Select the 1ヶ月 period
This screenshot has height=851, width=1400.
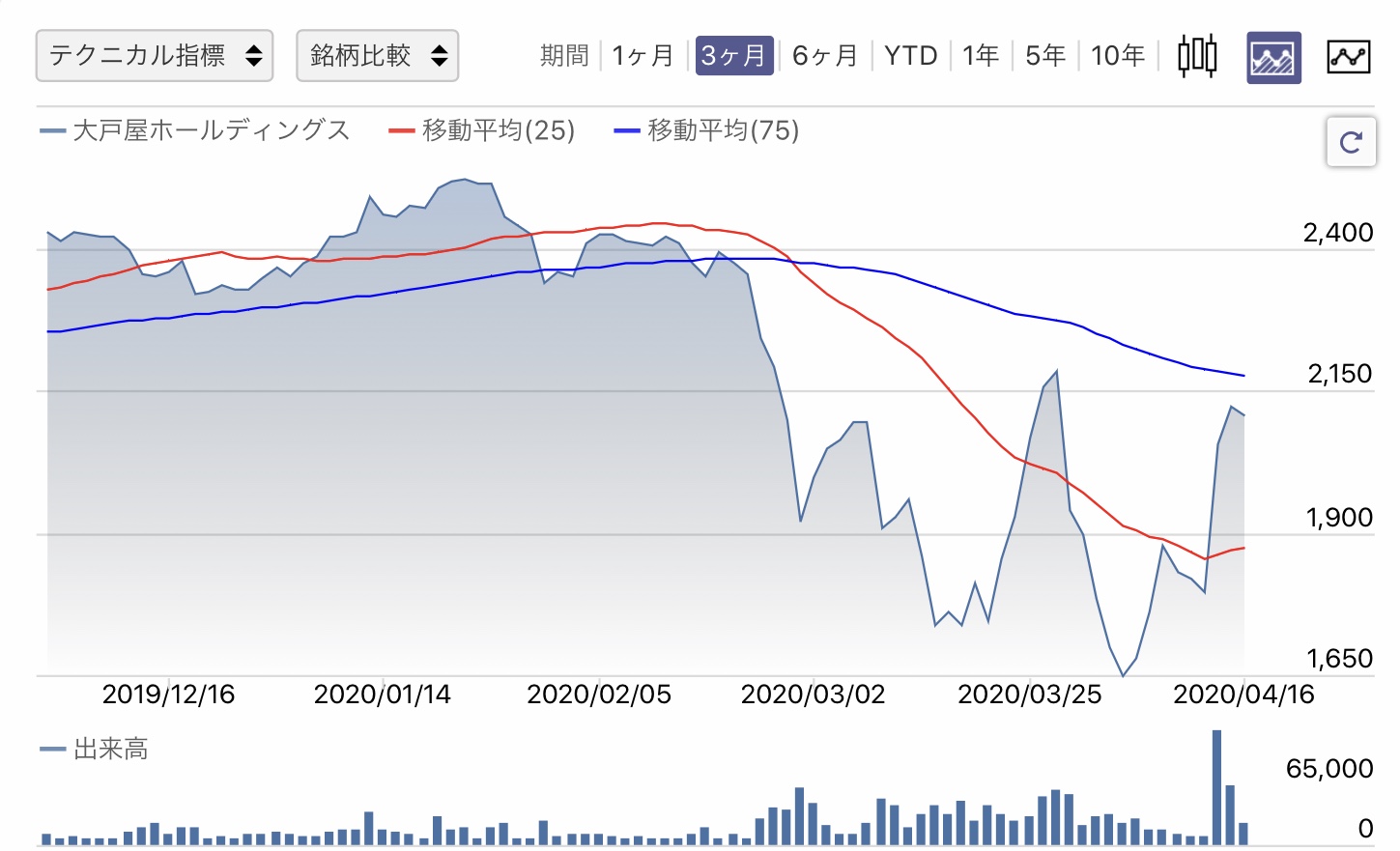coord(643,56)
